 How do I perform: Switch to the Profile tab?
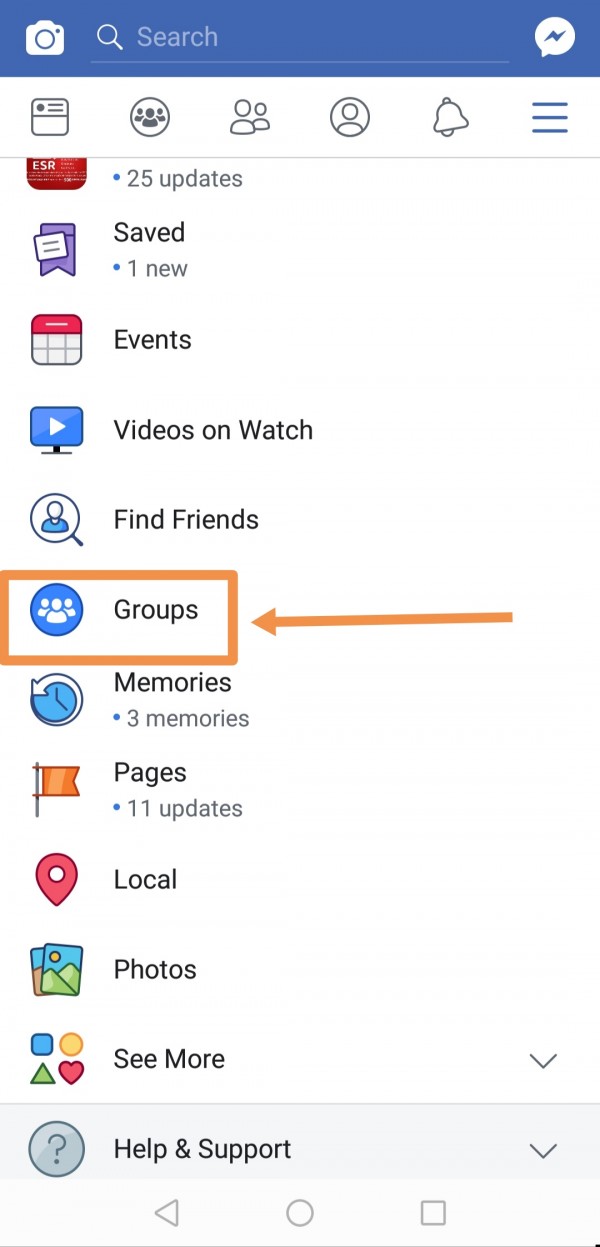(350, 117)
